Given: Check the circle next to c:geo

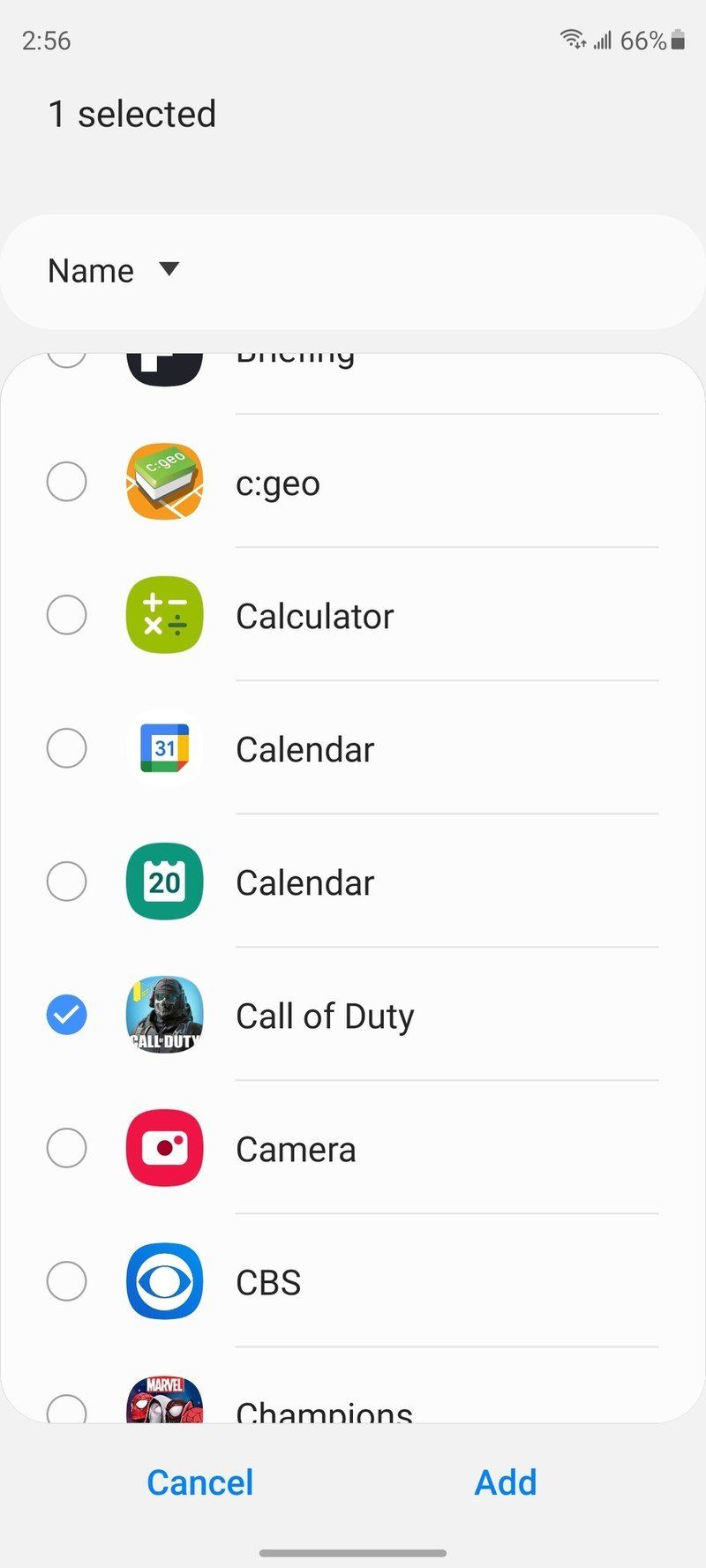Looking at the screenshot, I should [x=66, y=483].
